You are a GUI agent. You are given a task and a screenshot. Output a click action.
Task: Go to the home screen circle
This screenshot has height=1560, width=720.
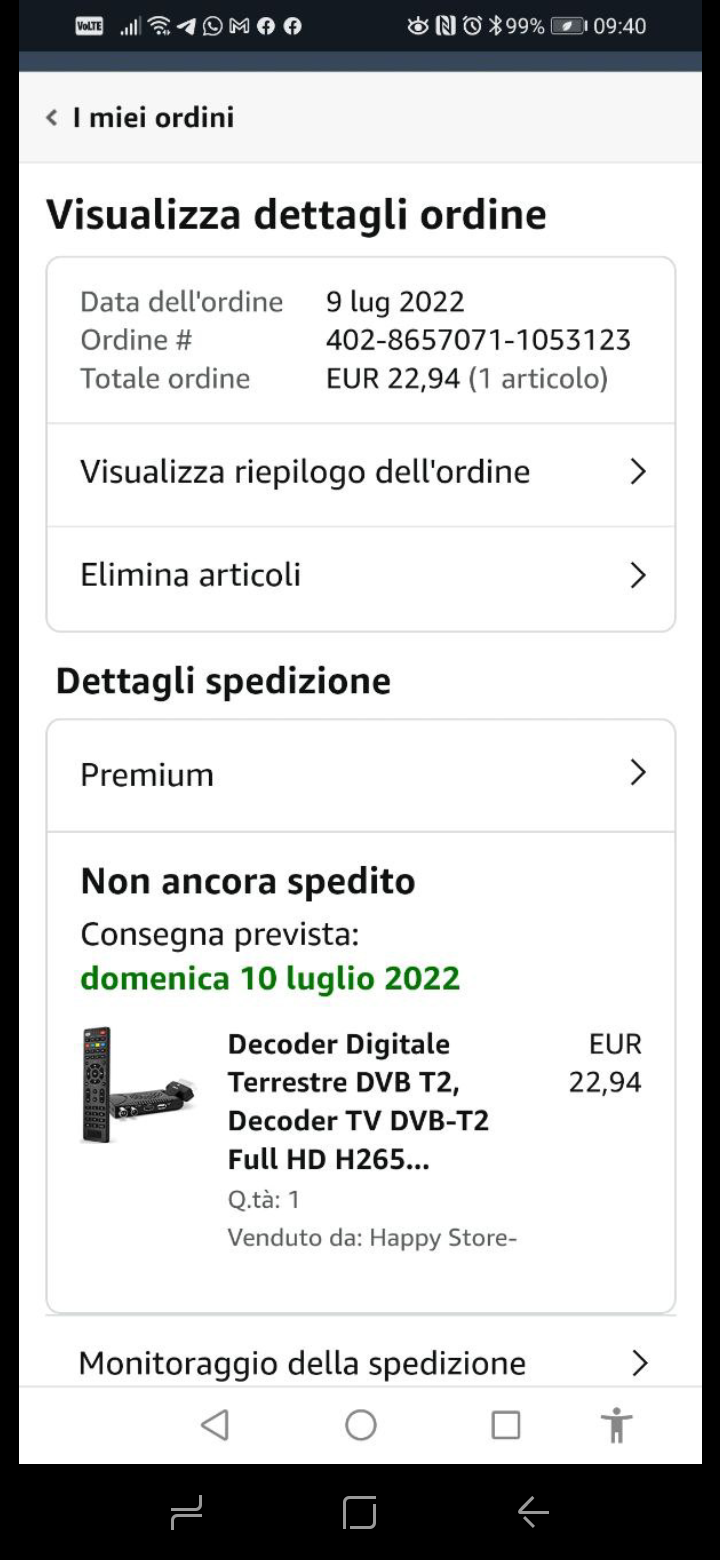[x=361, y=1425]
